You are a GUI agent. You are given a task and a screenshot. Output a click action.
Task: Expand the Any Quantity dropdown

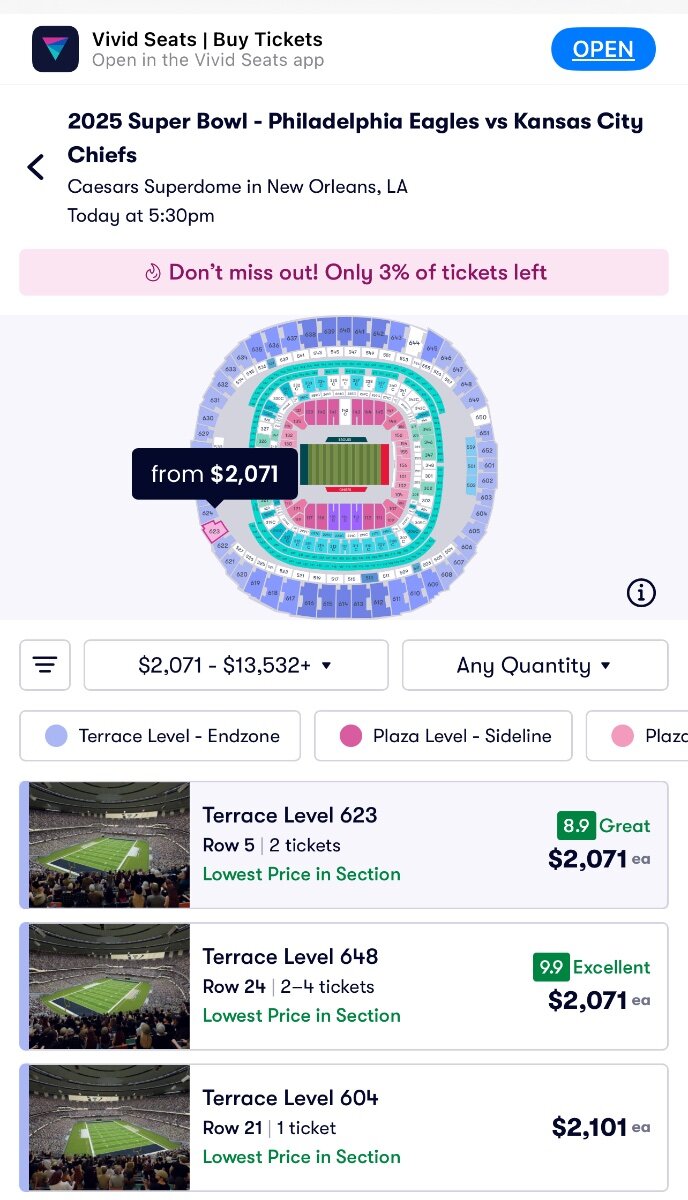pyautogui.click(x=534, y=665)
